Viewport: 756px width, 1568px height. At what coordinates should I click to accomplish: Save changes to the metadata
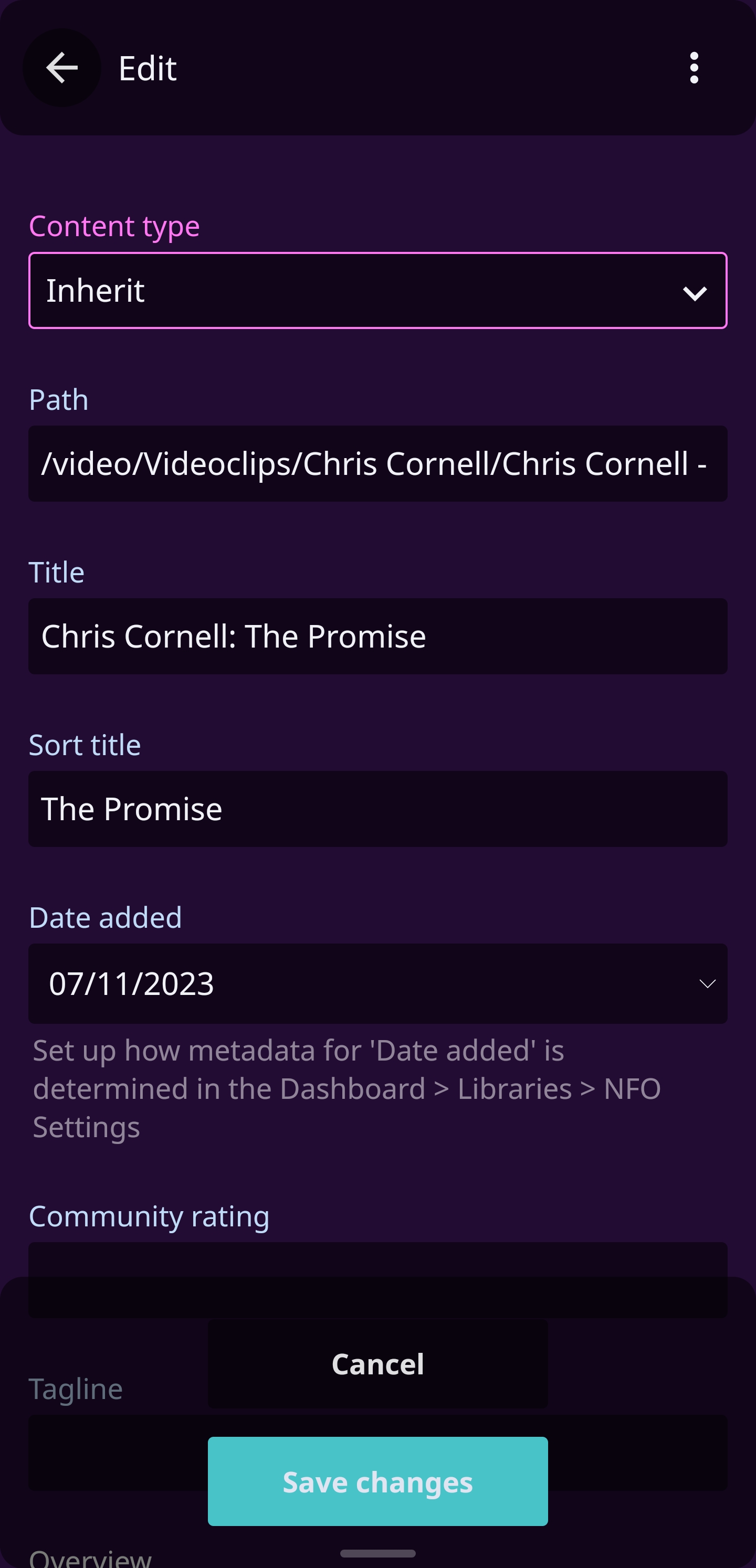click(x=377, y=1481)
